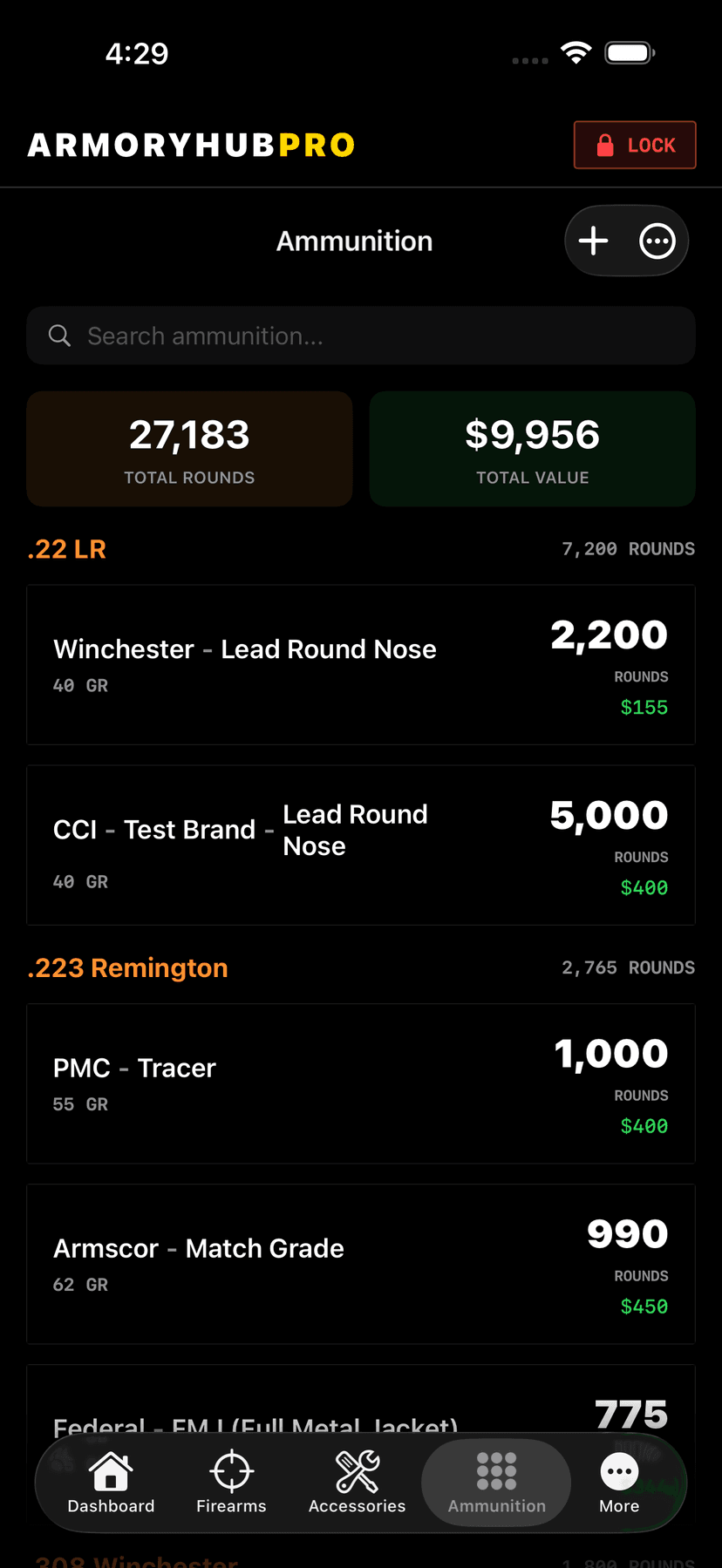
Task: View PMC Tracer ammunition details
Action: point(361,1083)
